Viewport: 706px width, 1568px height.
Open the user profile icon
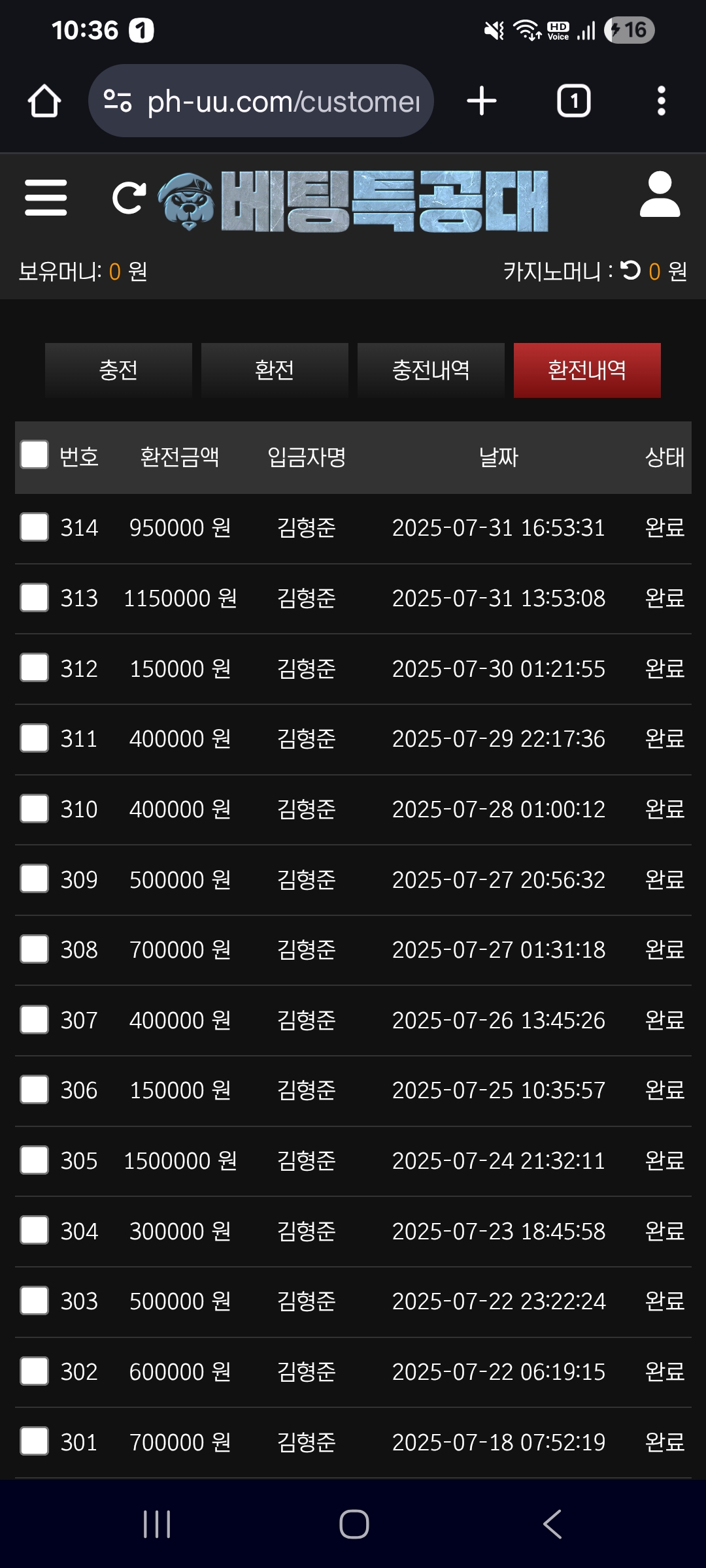click(x=660, y=194)
